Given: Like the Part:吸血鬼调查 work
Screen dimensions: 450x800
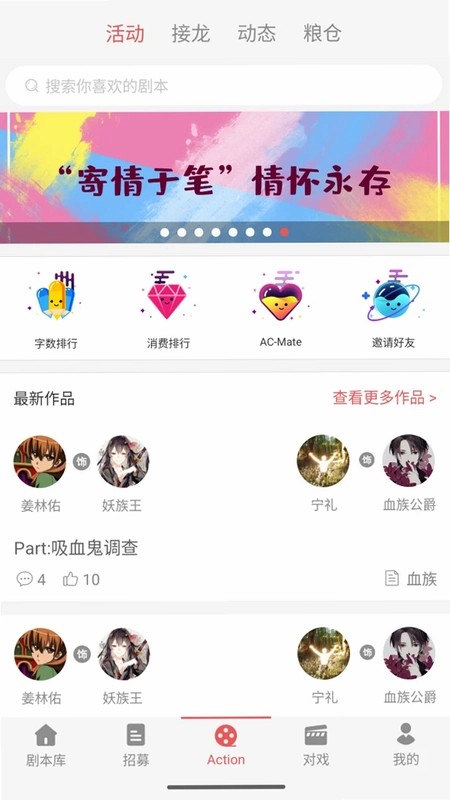Looking at the screenshot, I should click(x=81, y=579).
